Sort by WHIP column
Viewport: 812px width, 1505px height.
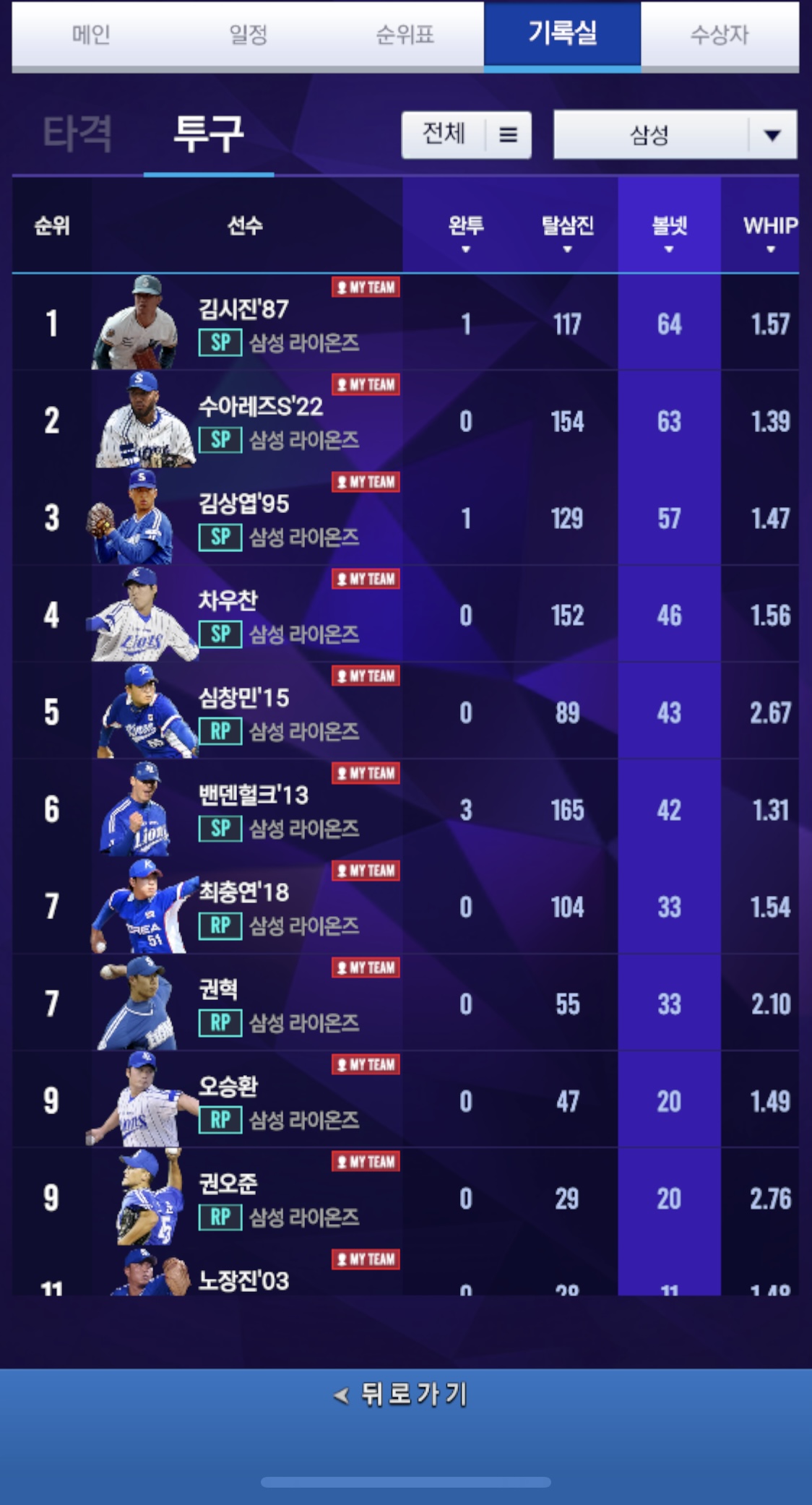point(769,233)
